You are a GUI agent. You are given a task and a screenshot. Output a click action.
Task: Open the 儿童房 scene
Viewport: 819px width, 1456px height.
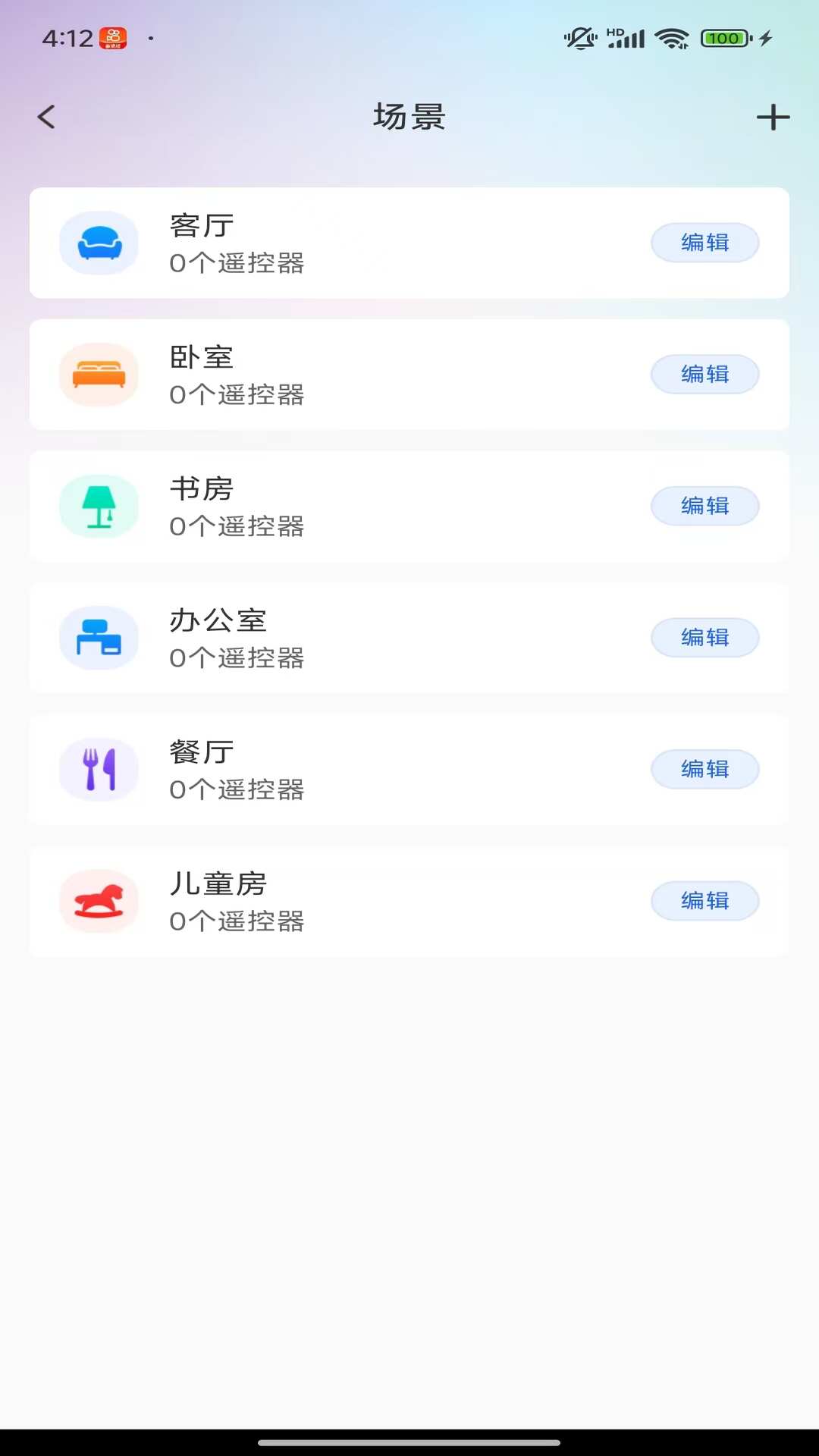(409, 901)
